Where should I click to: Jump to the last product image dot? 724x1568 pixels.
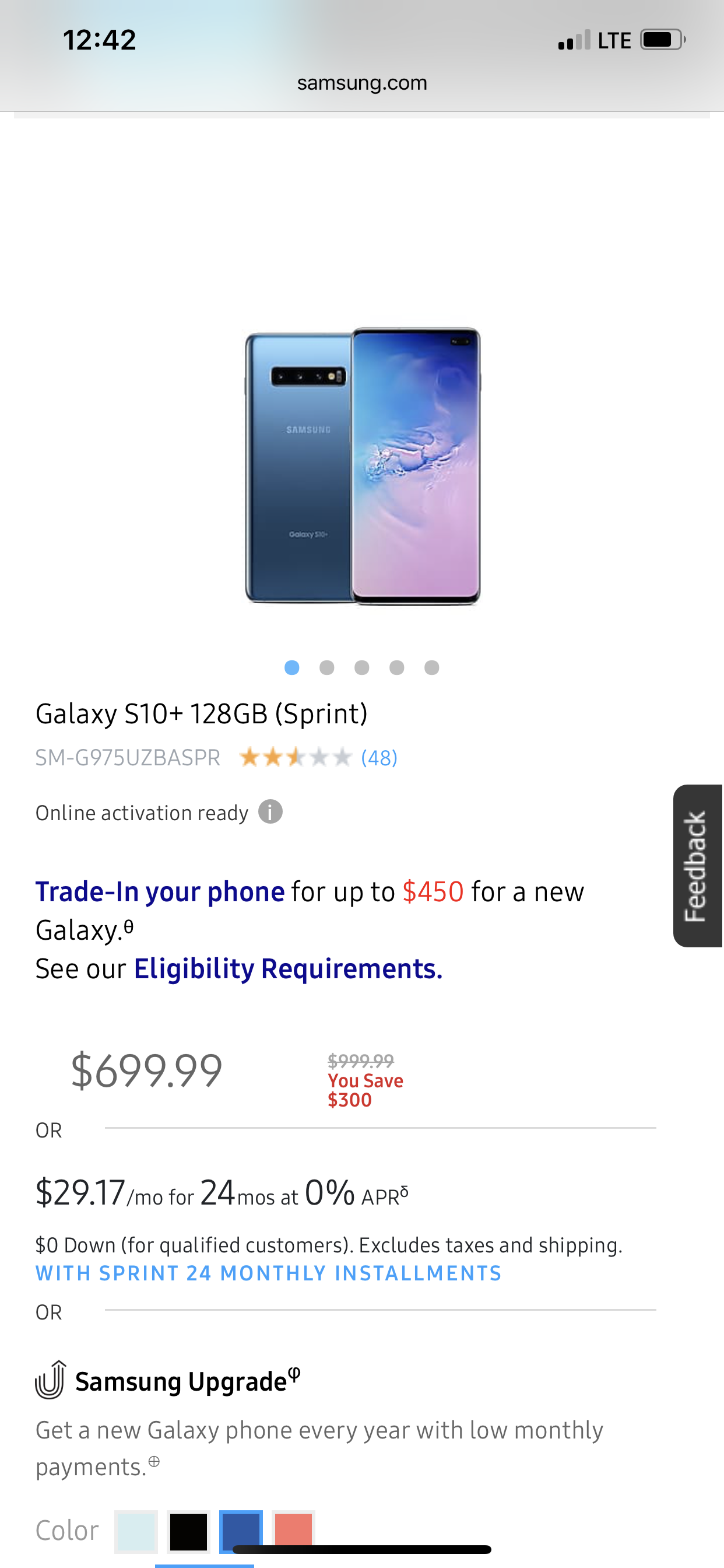pos(431,668)
